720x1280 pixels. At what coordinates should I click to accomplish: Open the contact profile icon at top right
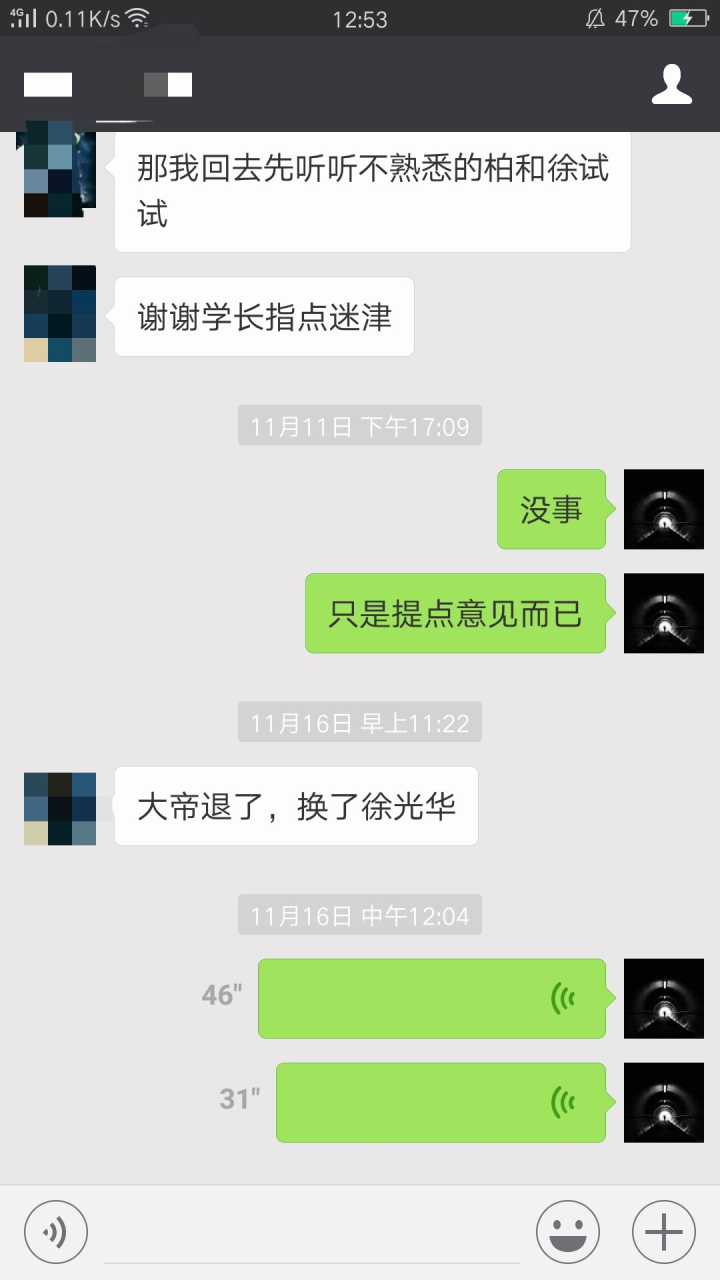672,84
